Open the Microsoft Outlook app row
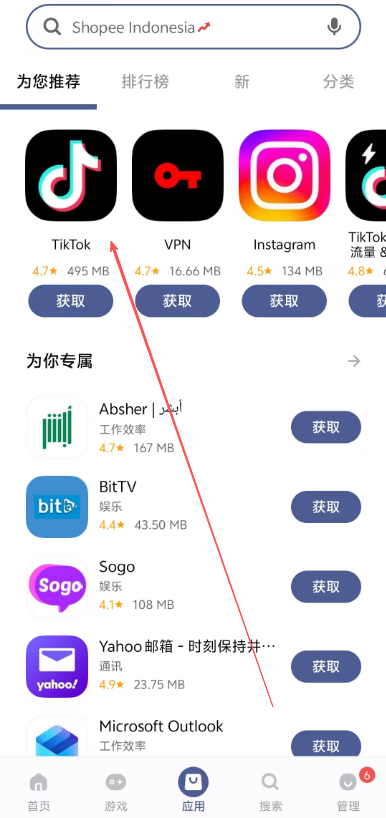The image size is (386, 818). point(193,738)
